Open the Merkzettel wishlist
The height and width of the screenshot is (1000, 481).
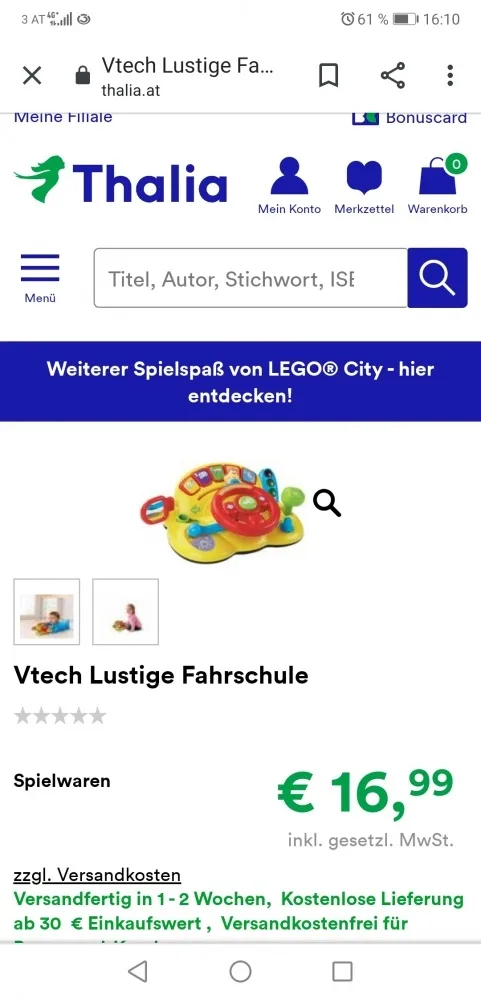tap(364, 186)
